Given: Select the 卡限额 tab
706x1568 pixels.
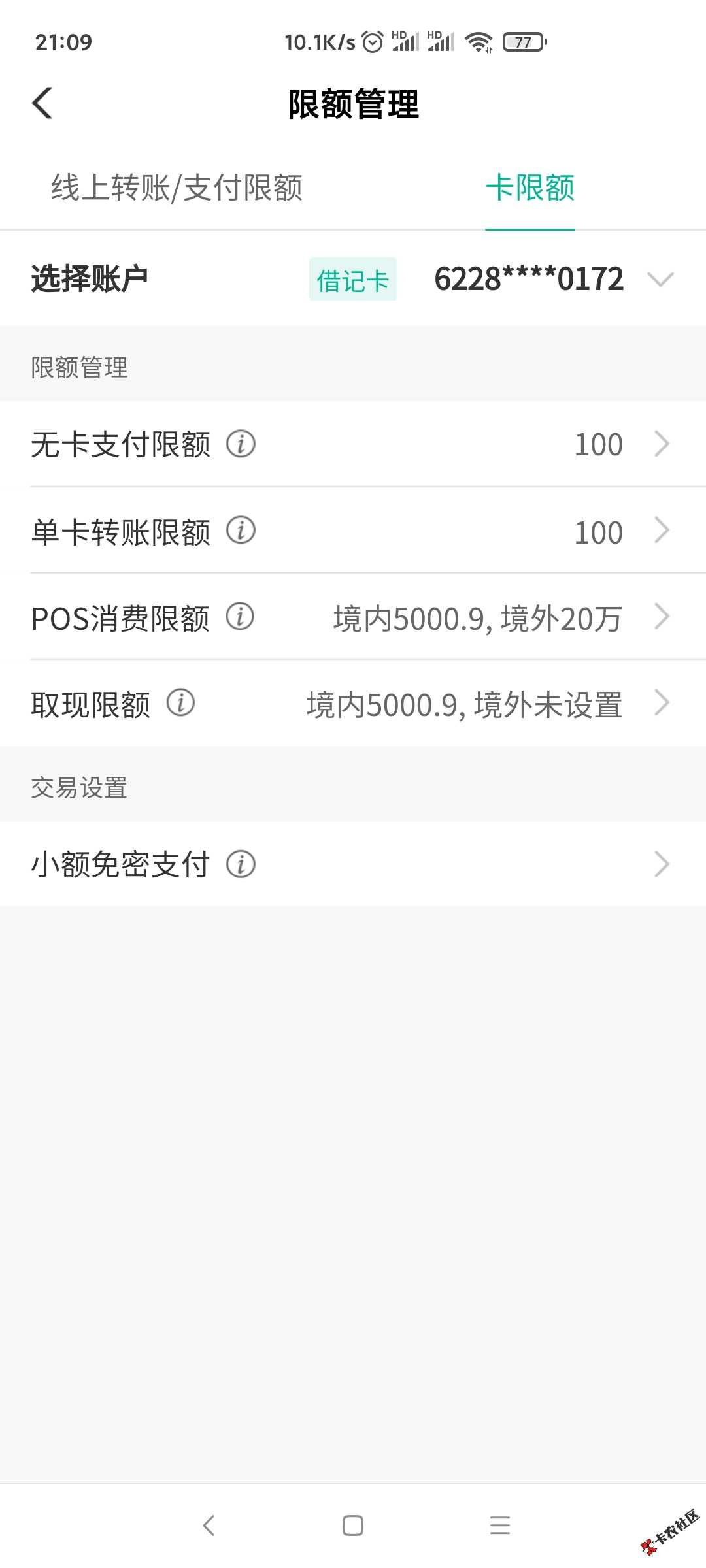Looking at the screenshot, I should (529, 188).
